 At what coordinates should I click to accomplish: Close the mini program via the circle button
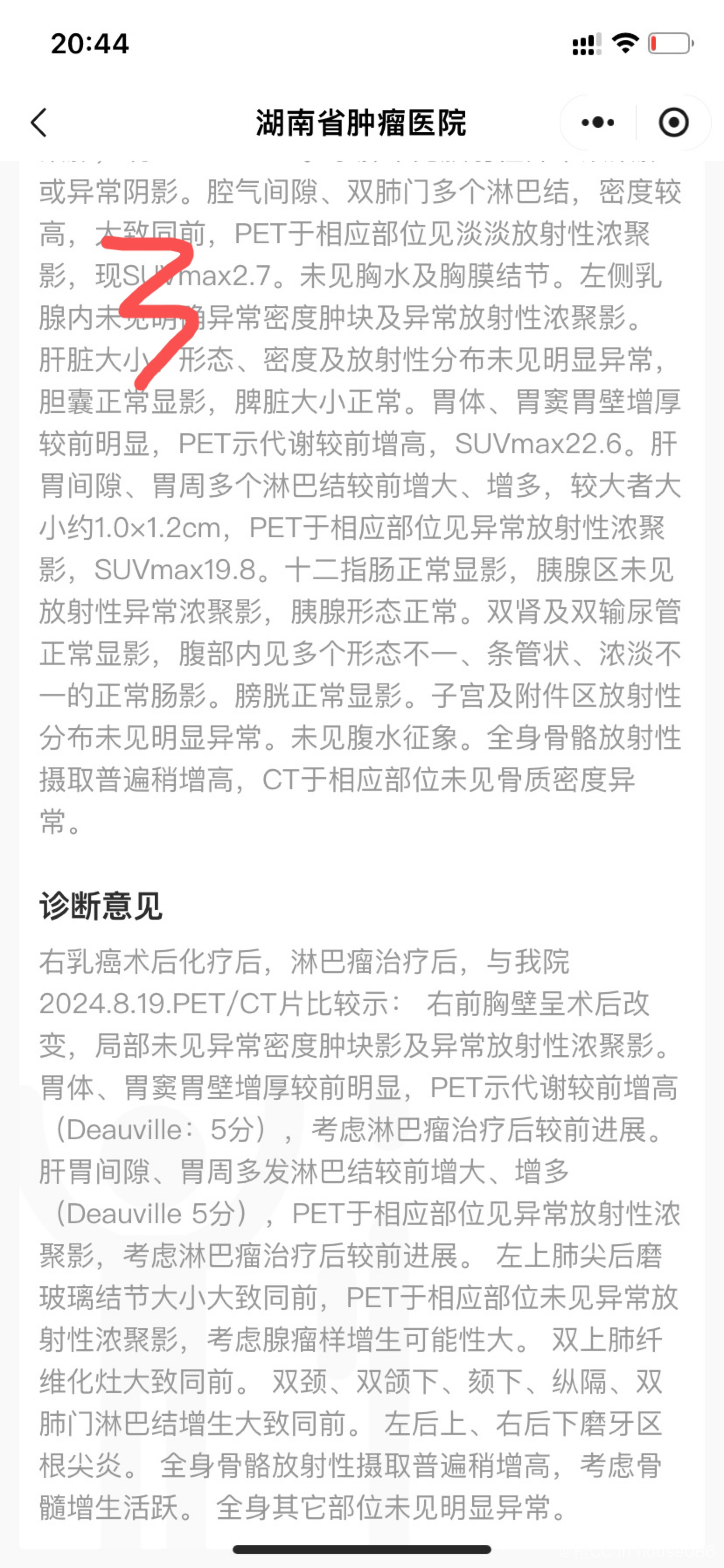coord(673,122)
